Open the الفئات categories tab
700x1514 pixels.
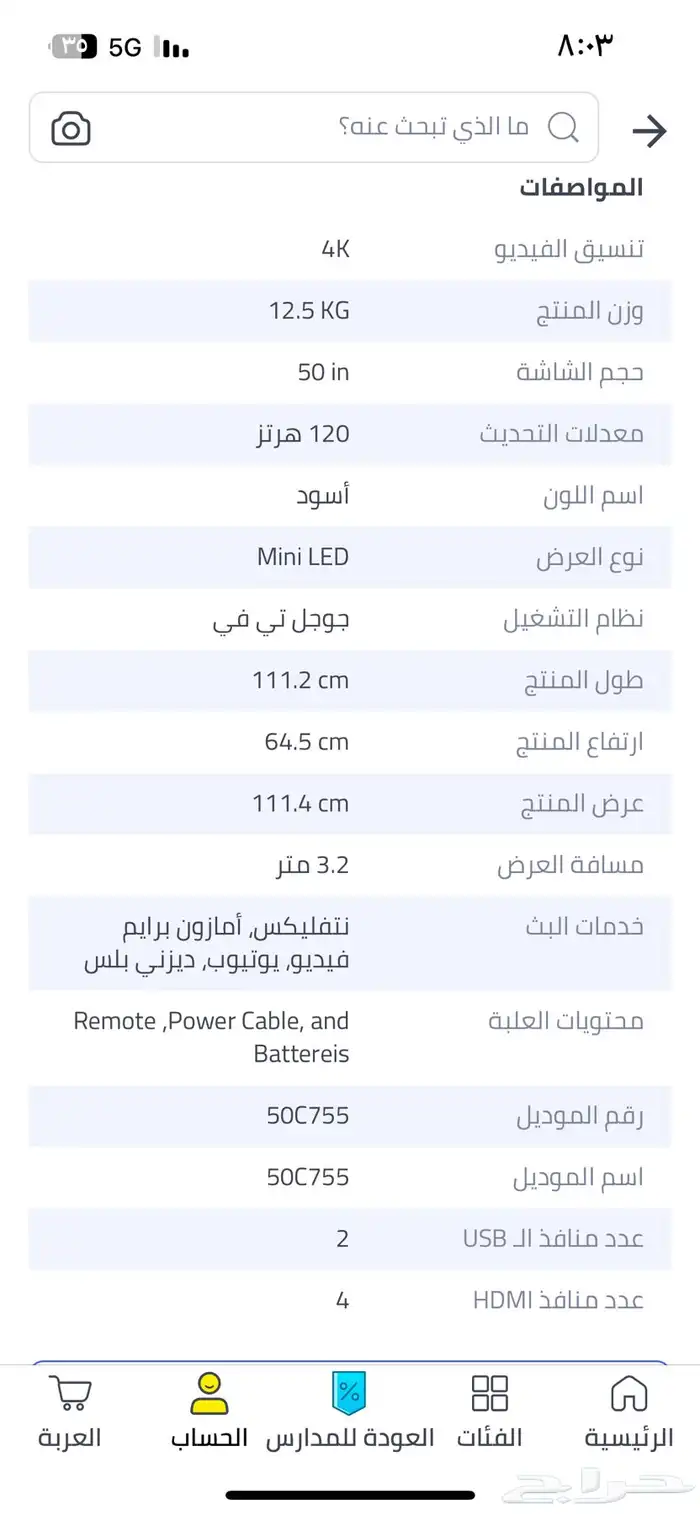point(490,1413)
